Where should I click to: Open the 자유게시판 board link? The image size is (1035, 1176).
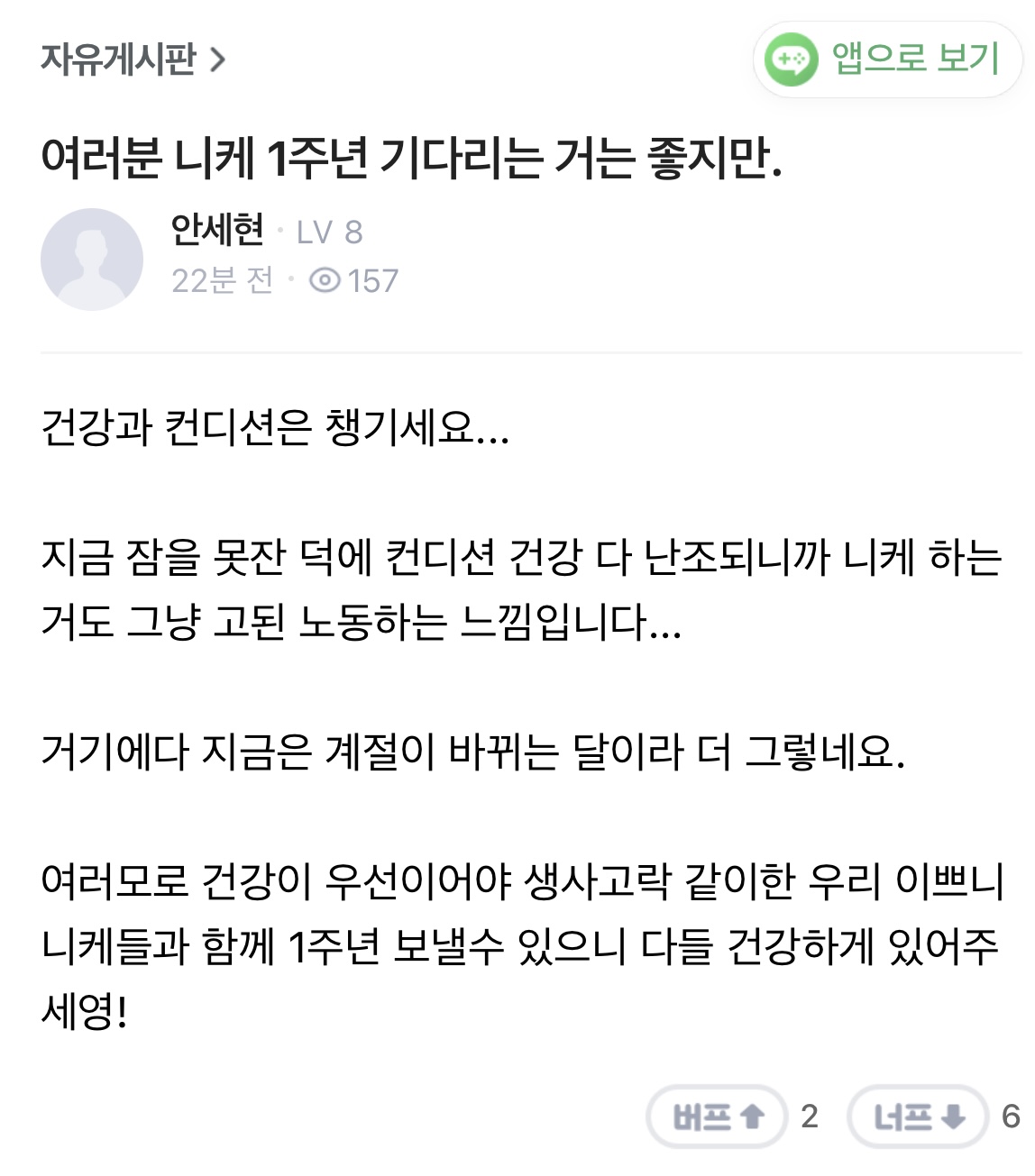pyautogui.click(x=132, y=59)
